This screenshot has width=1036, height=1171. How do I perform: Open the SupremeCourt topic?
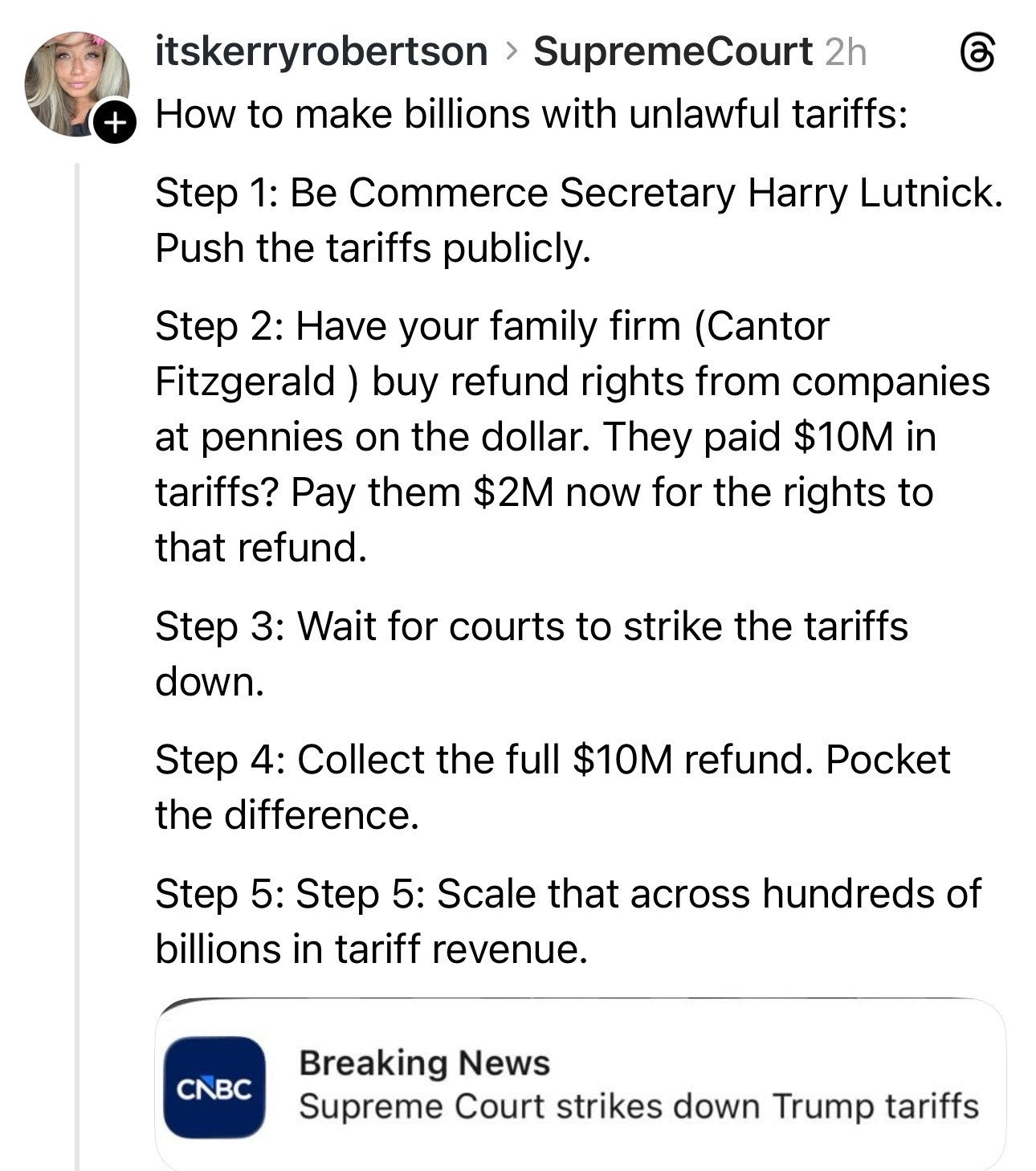click(x=672, y=52)
